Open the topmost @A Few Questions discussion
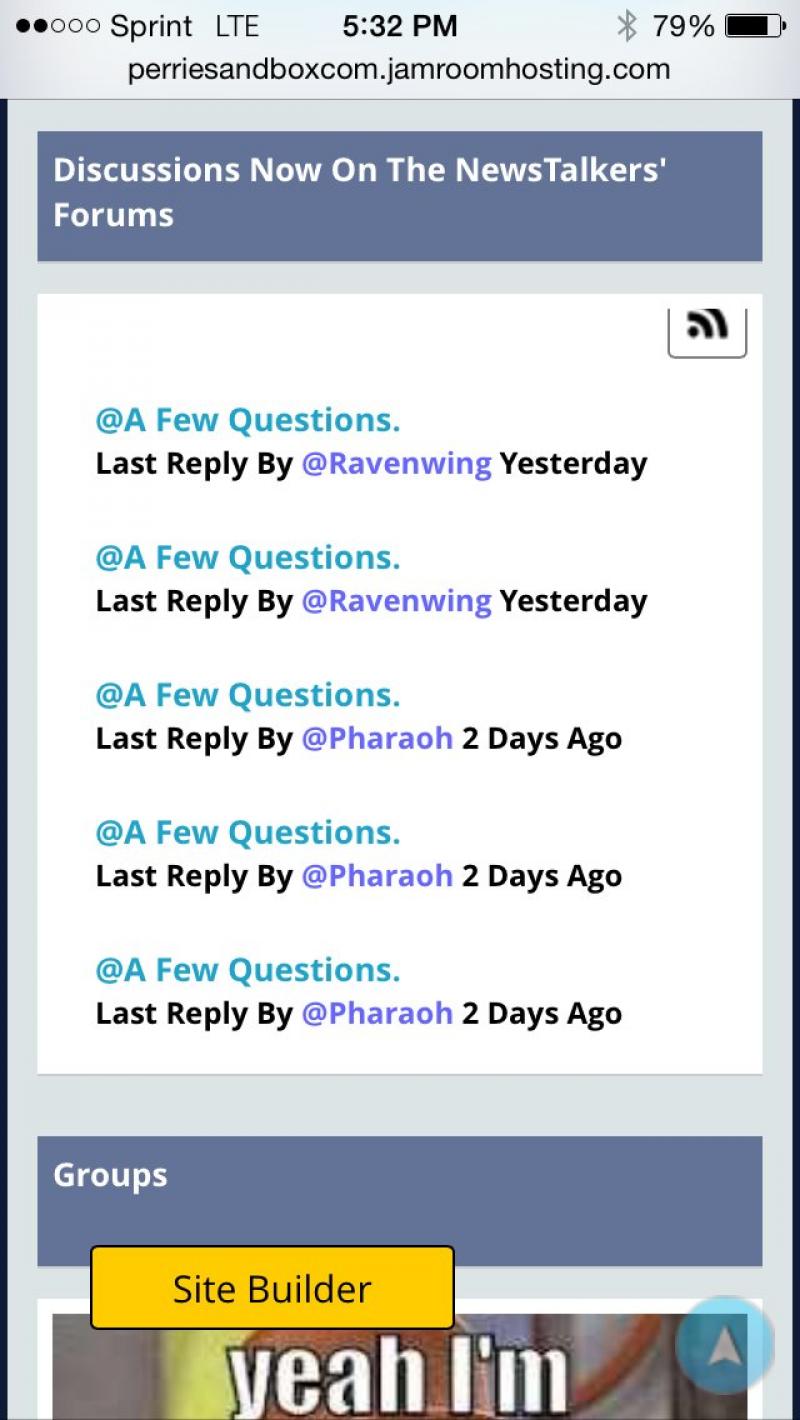The image size is (800, 1420). click(x=247, y=420)
